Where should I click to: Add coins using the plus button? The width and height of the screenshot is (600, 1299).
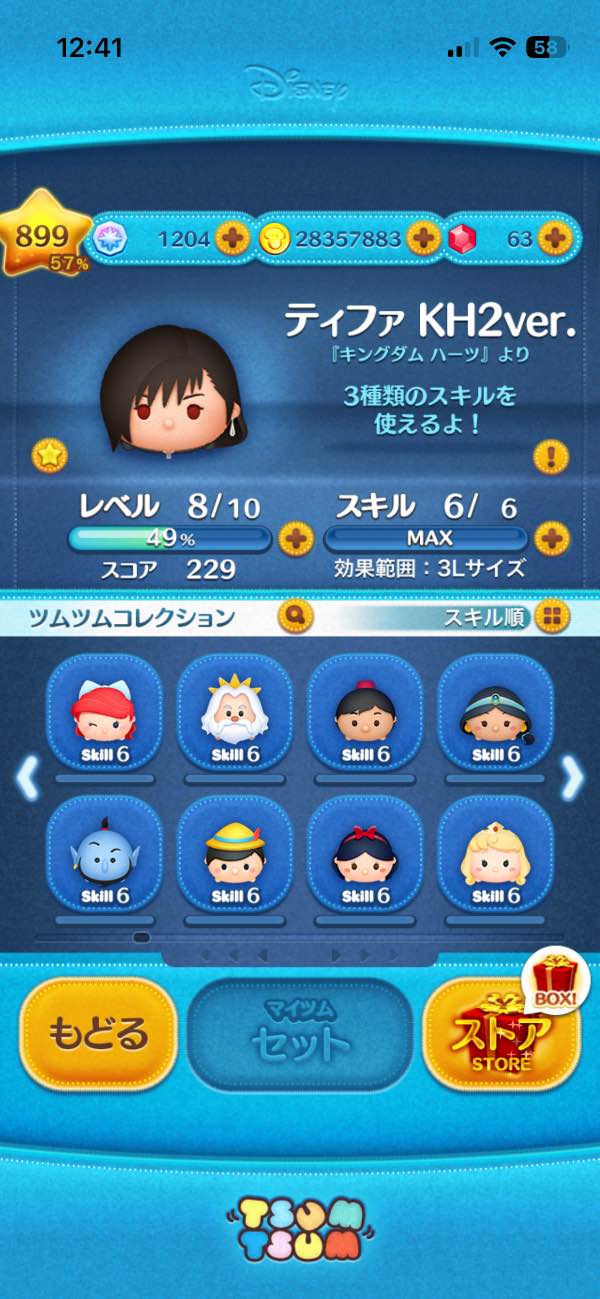click(x=423, y=238)
